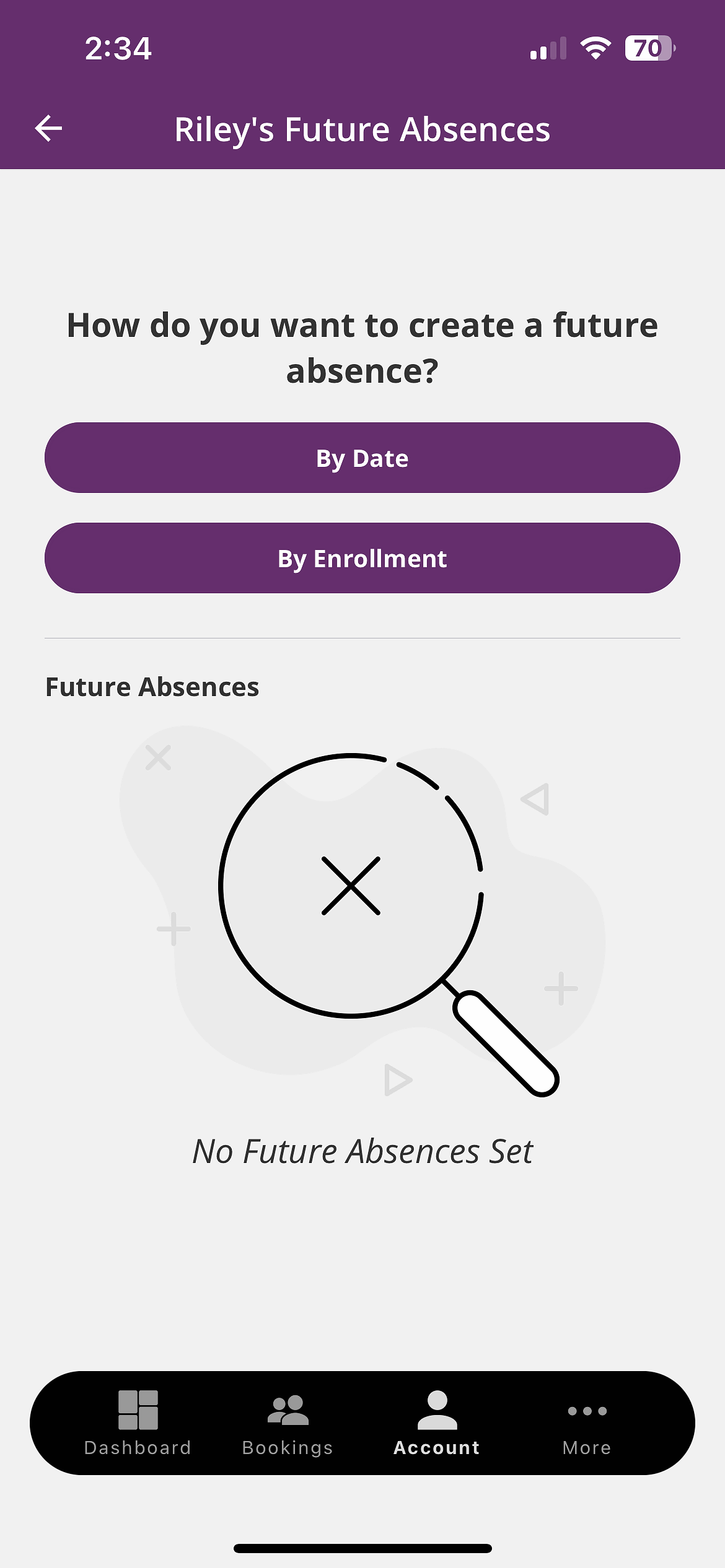Choose the By Enrollment option
725x1568 pixels.
(362, 559)
